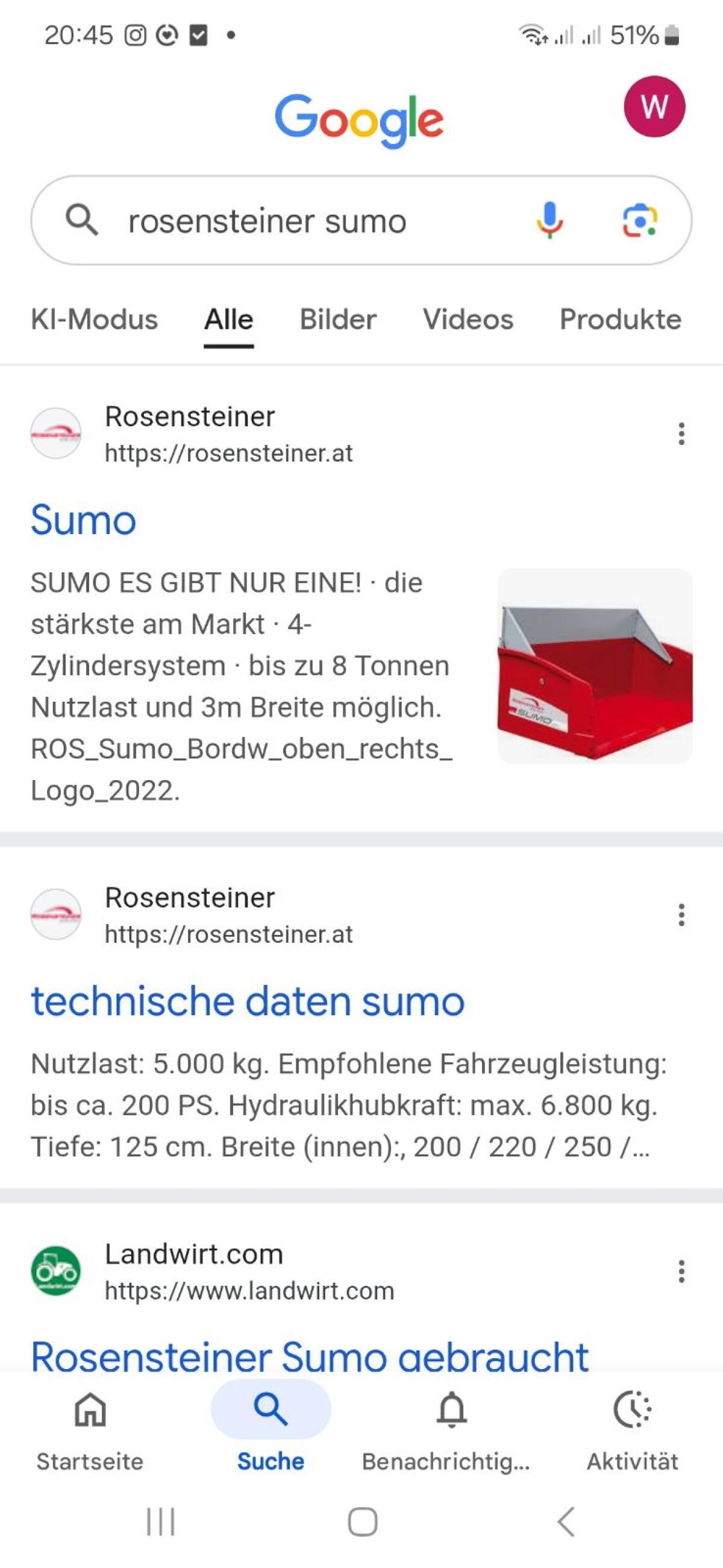Open the 'Sumo' result from Rosensteiner
Viewport: 723px width, 1568px height.
(x=83, y=520)
